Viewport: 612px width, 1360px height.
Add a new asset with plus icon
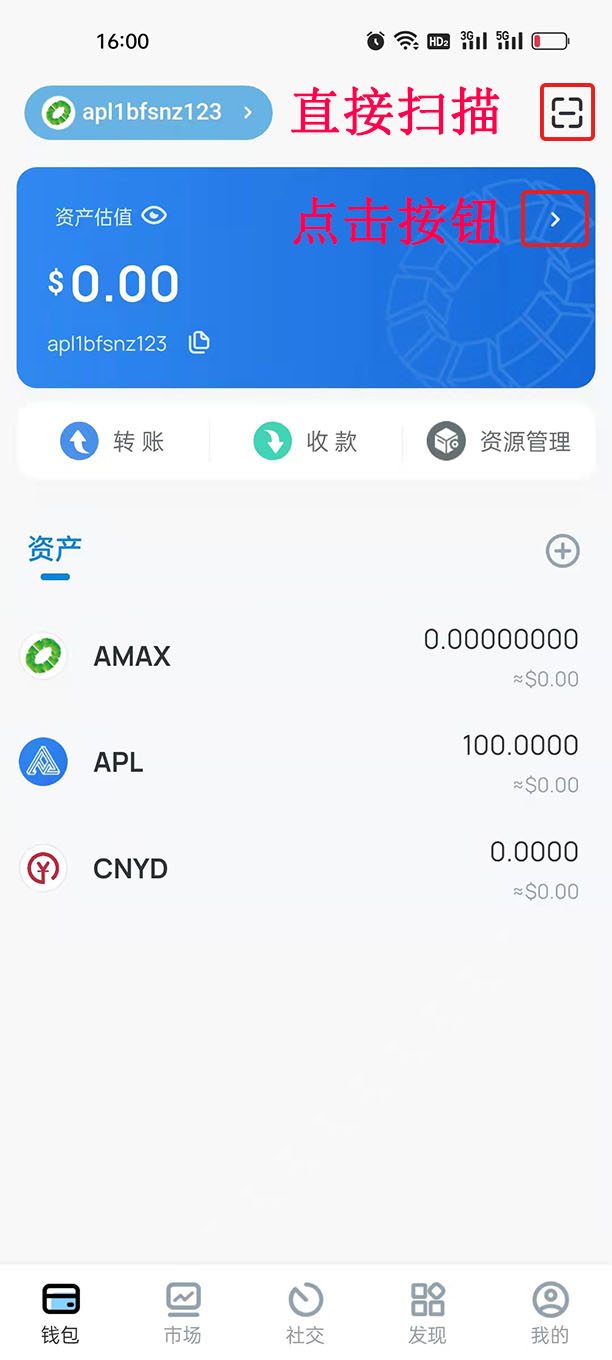click(562, 551)
